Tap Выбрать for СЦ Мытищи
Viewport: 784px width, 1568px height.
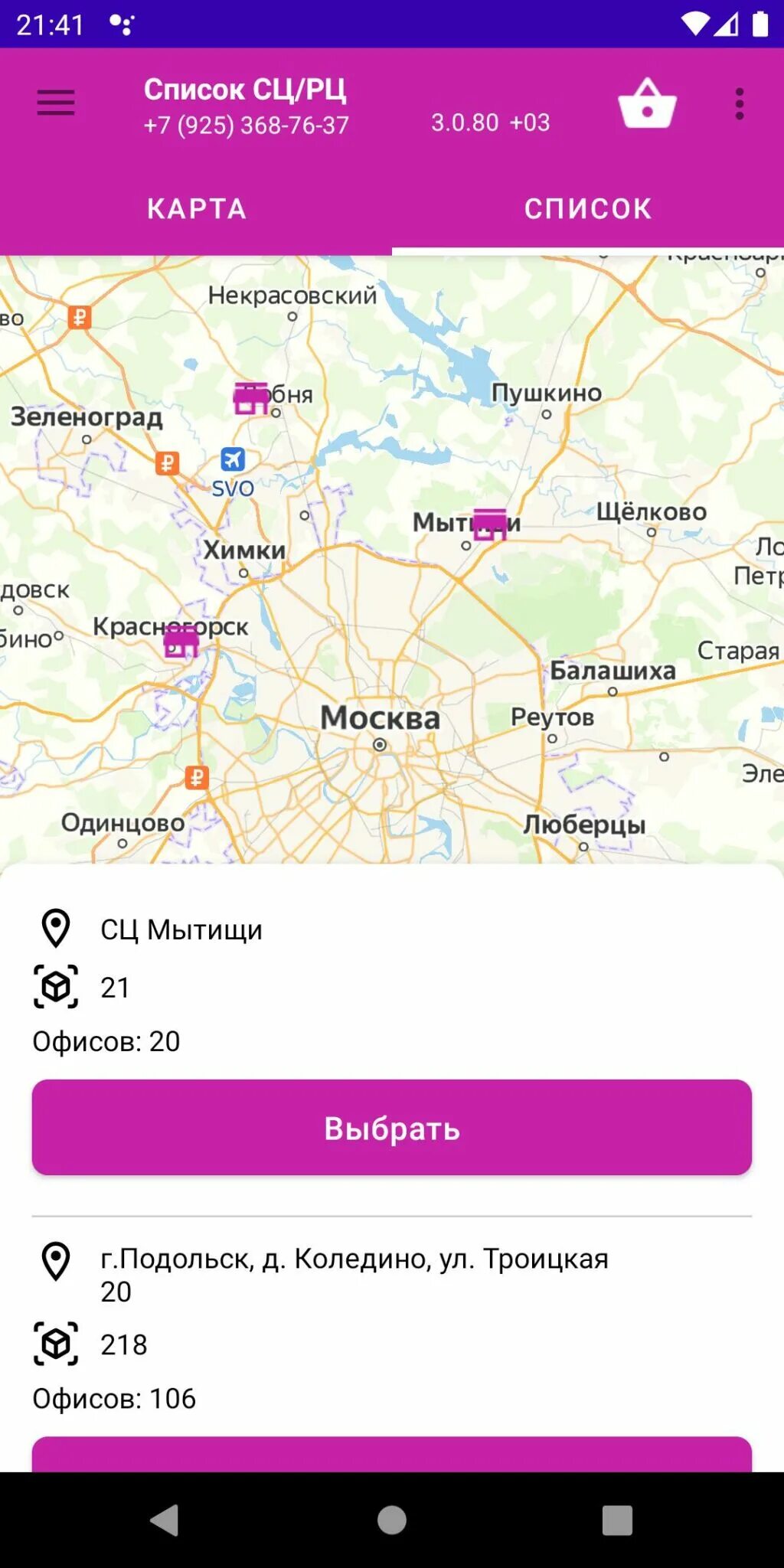click(x=391, y=1128)
